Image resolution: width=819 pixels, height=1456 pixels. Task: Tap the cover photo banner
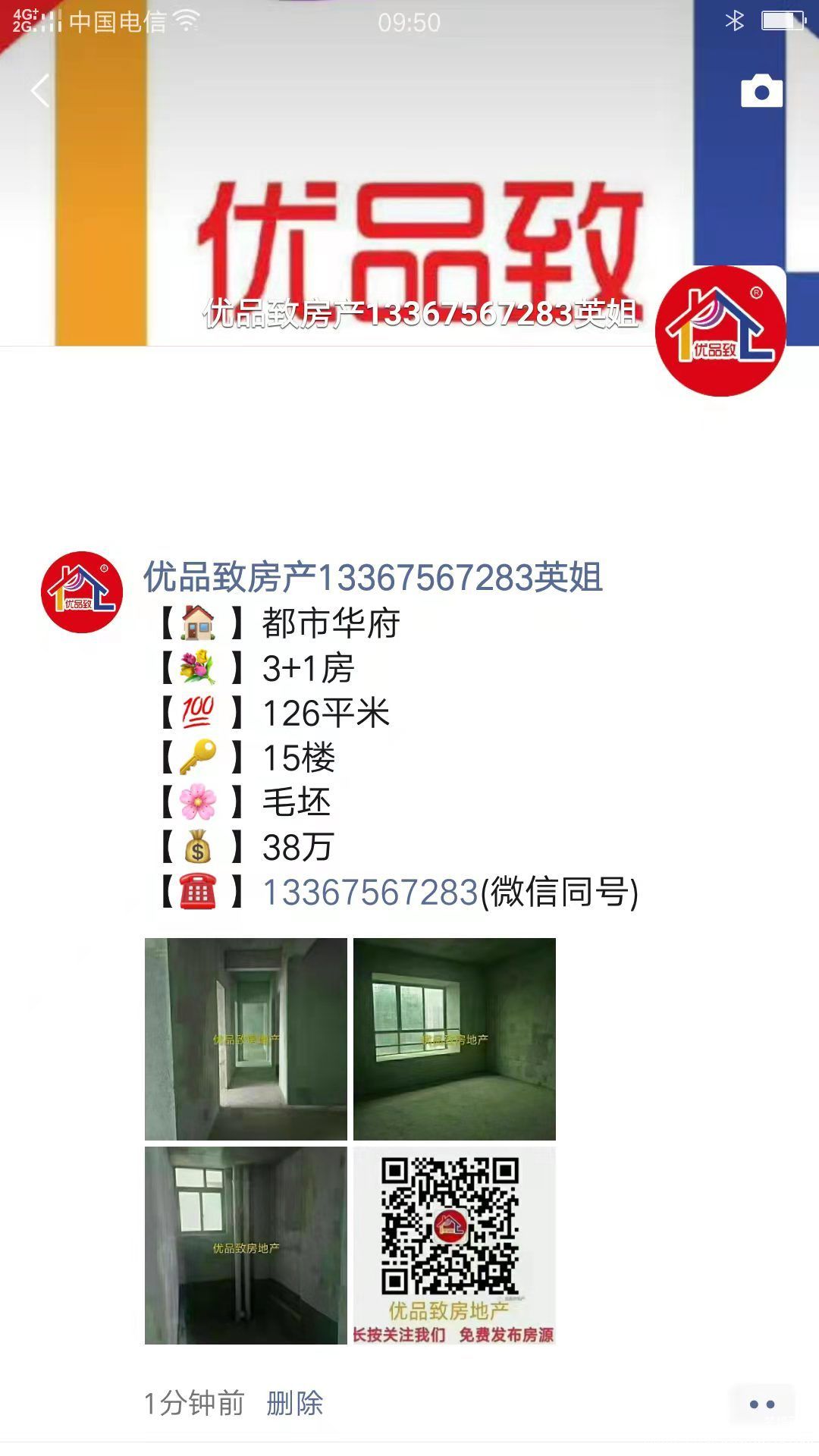point(409,173)
